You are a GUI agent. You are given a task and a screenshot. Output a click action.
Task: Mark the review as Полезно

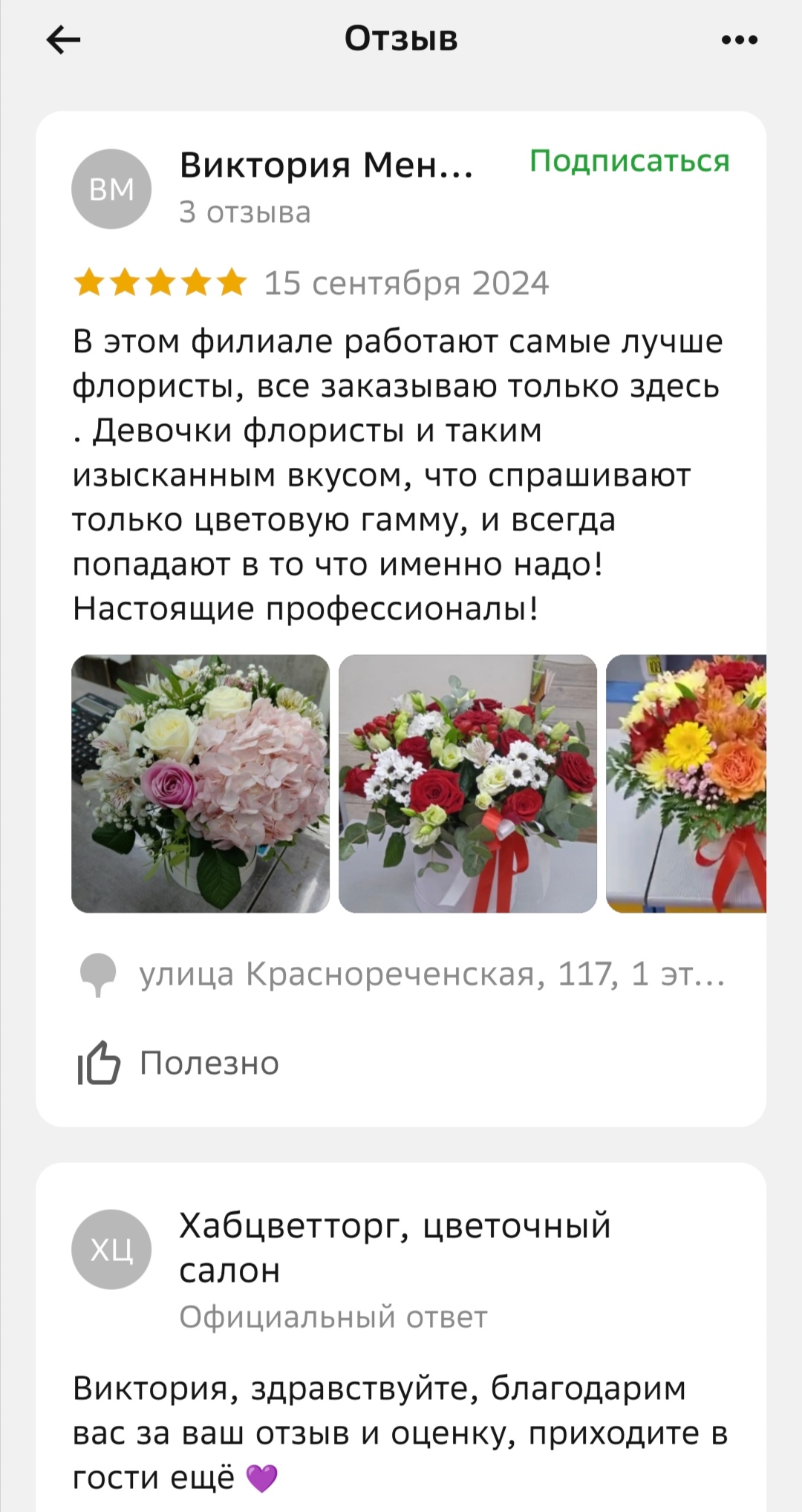coord(178,1063)
